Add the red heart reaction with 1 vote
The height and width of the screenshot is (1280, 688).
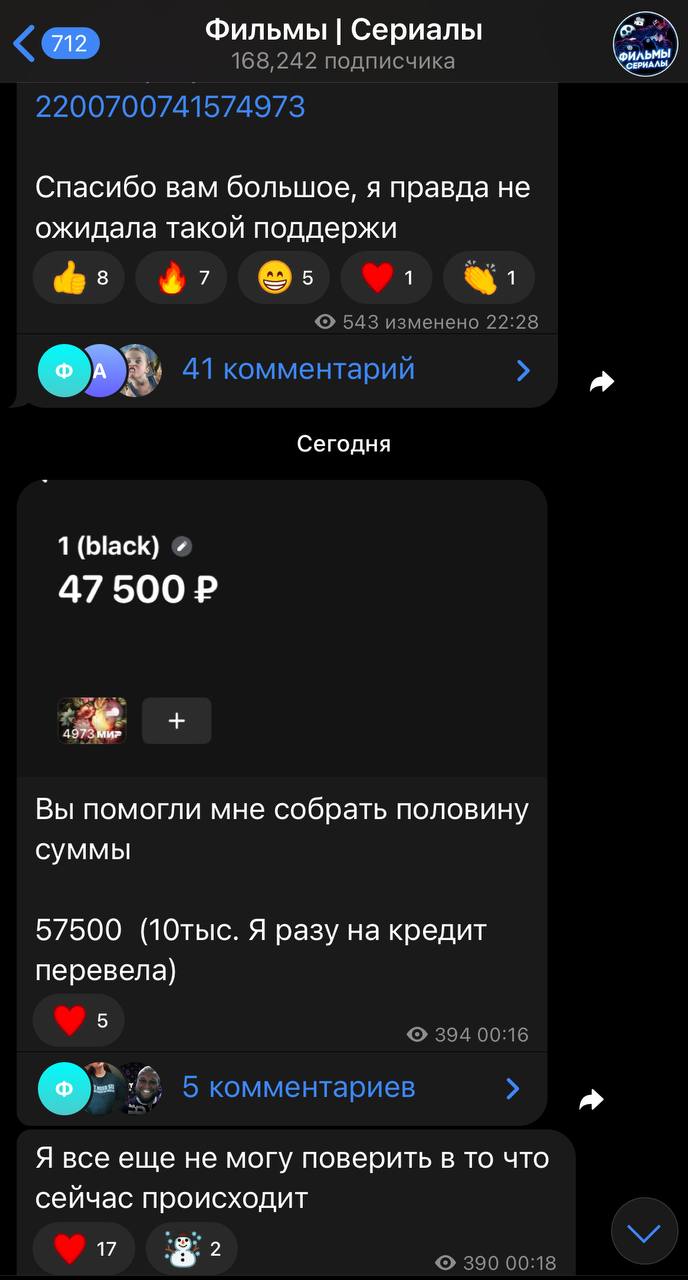[387, 278]
